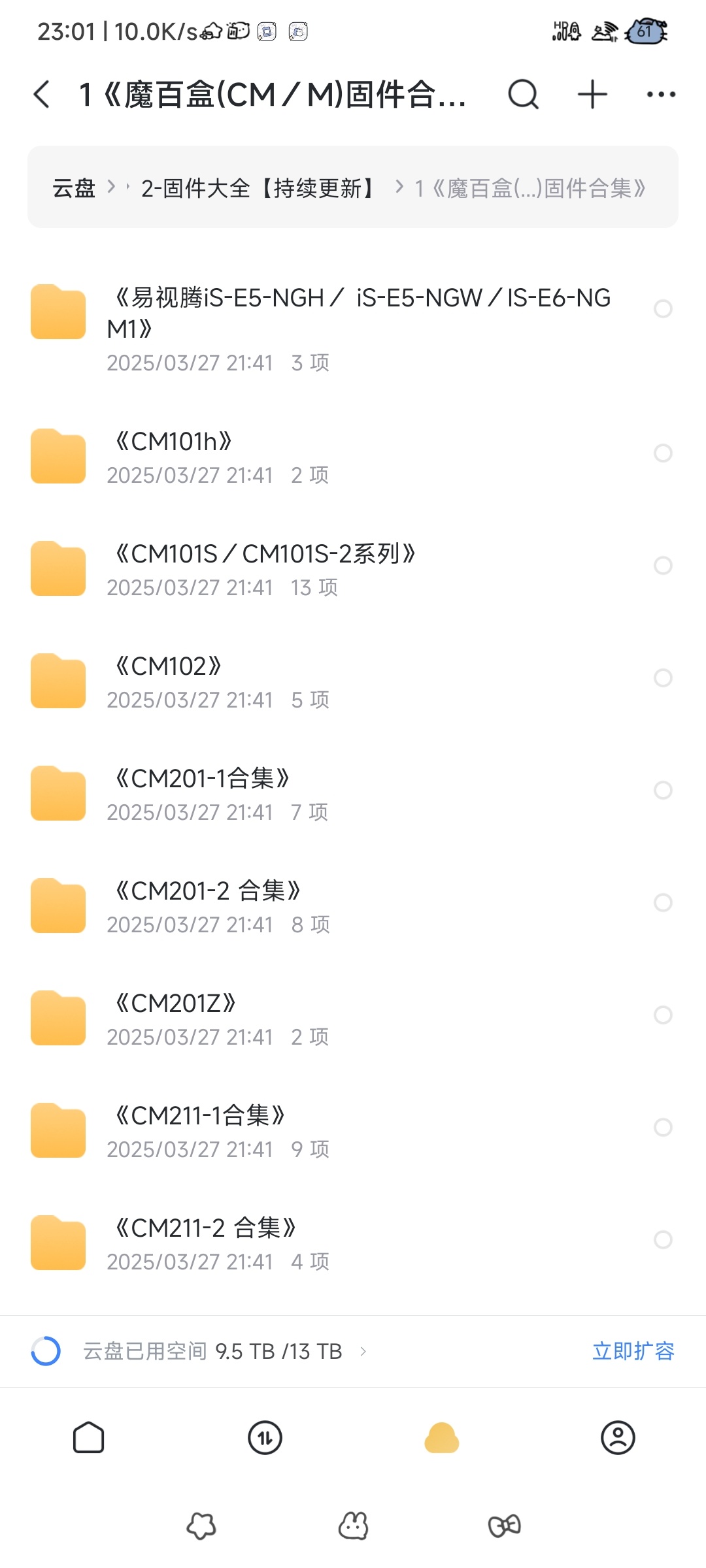
Task: Tap the back arrow next to the title
Action: (42, 94)
